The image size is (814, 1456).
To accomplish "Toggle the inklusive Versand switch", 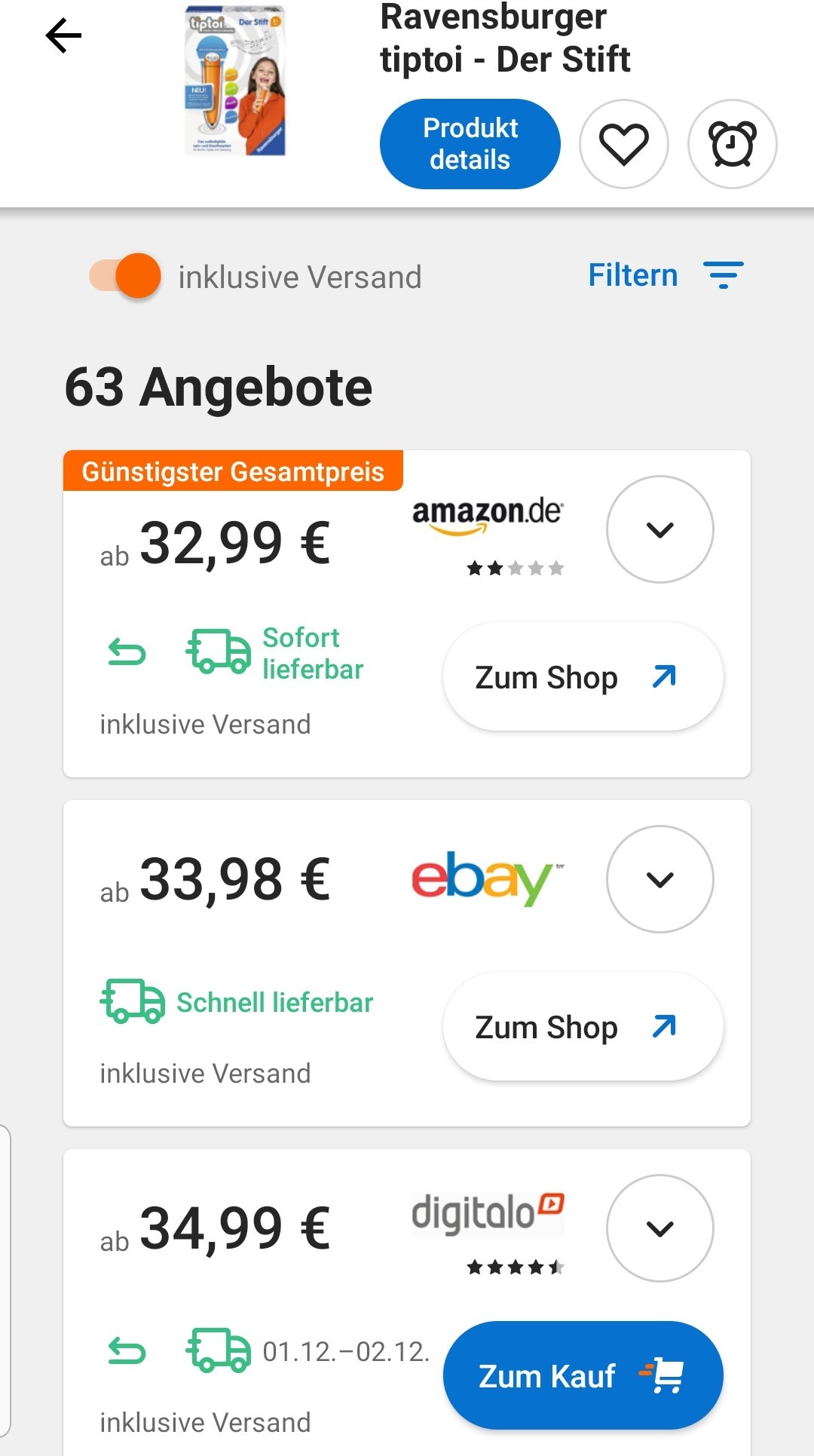I will pyautogui.click(x=125, y=276).
